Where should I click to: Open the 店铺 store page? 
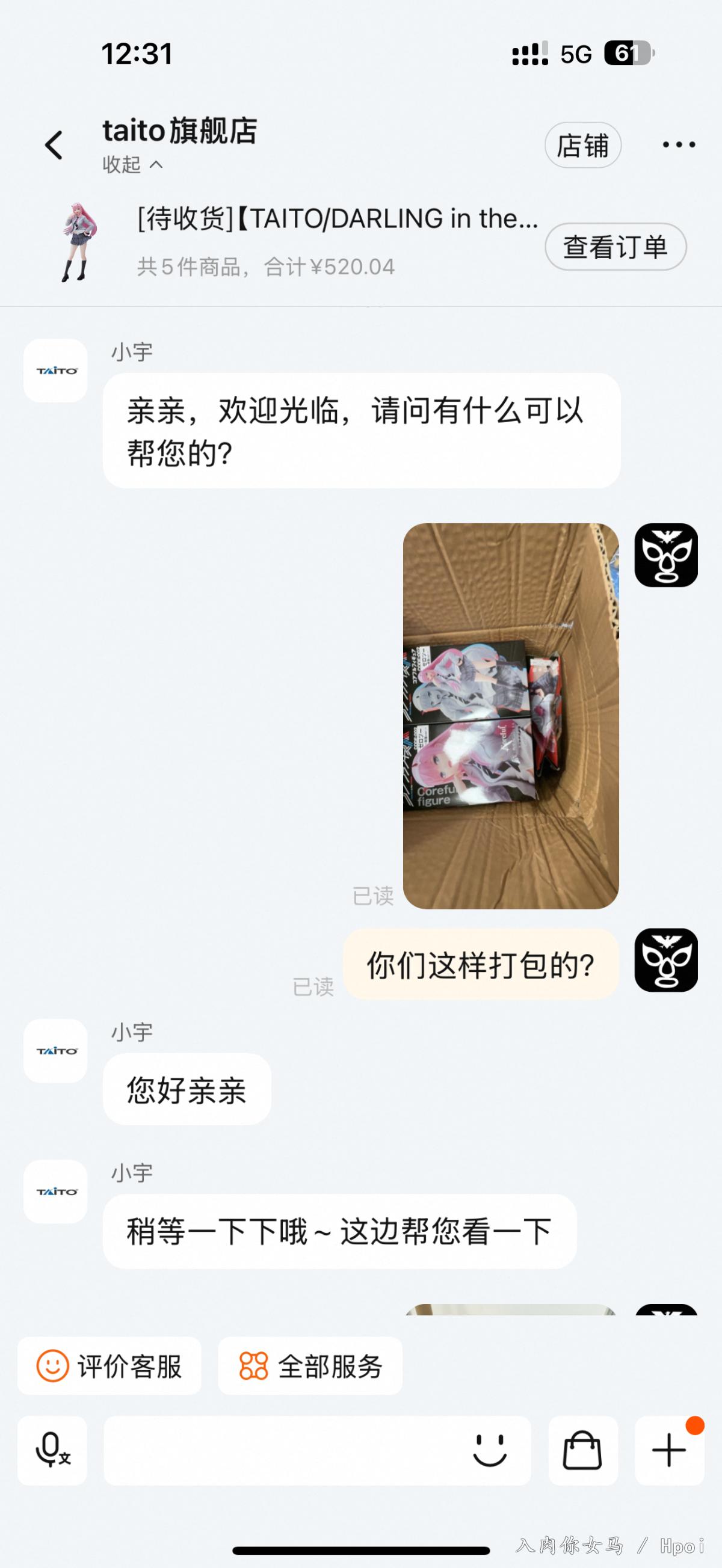[582, 146]
